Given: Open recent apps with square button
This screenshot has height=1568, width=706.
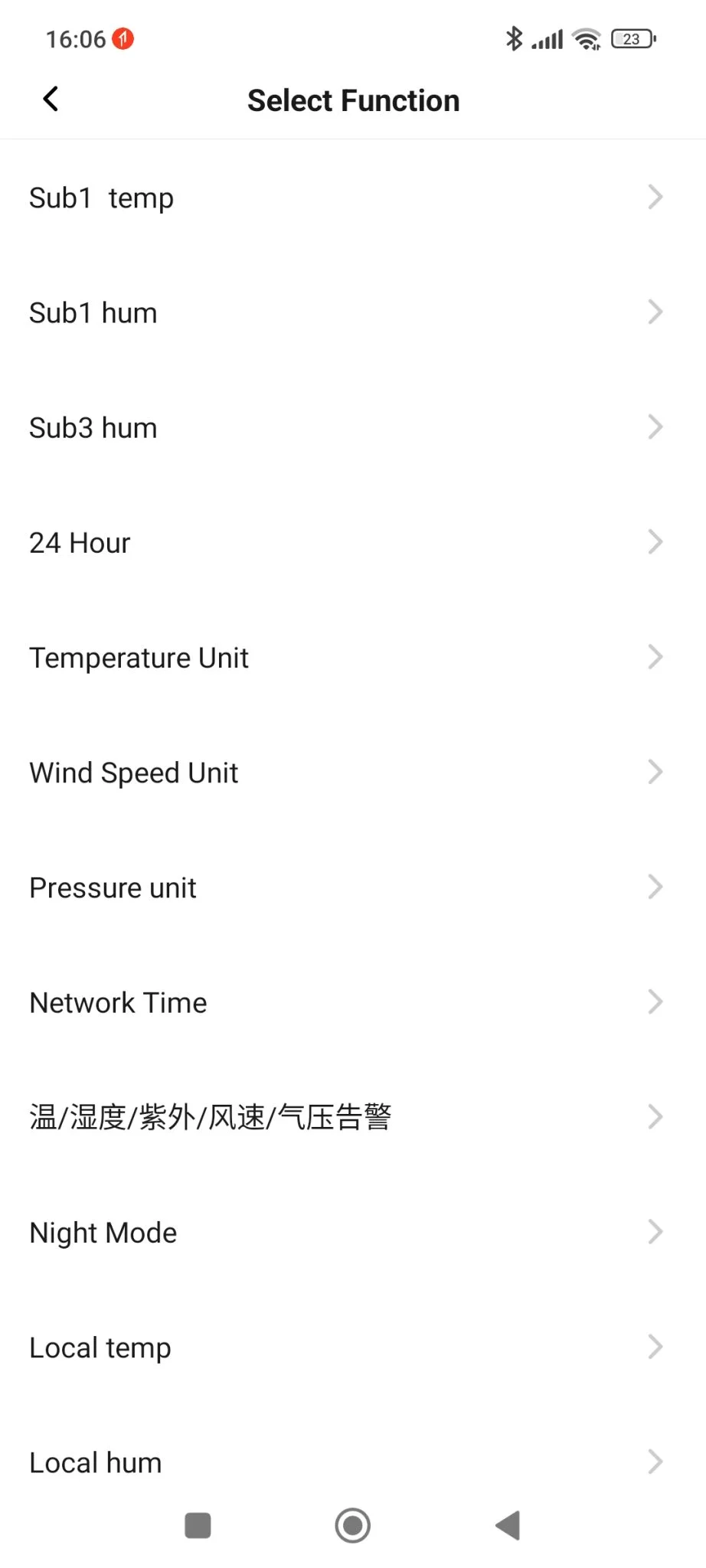Looking at the screenshot, I should (x=198, y=1525).
